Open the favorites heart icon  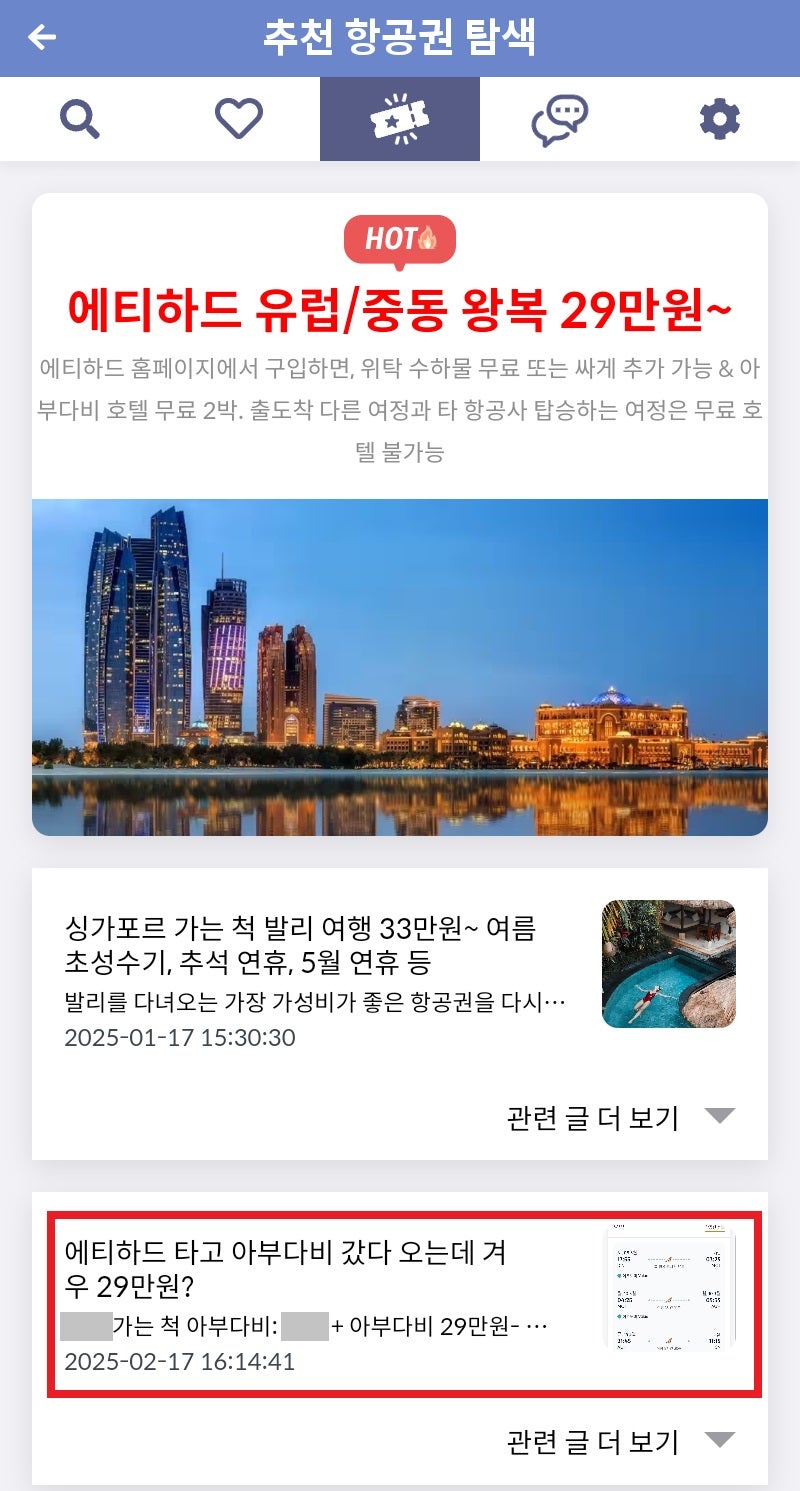240,117
